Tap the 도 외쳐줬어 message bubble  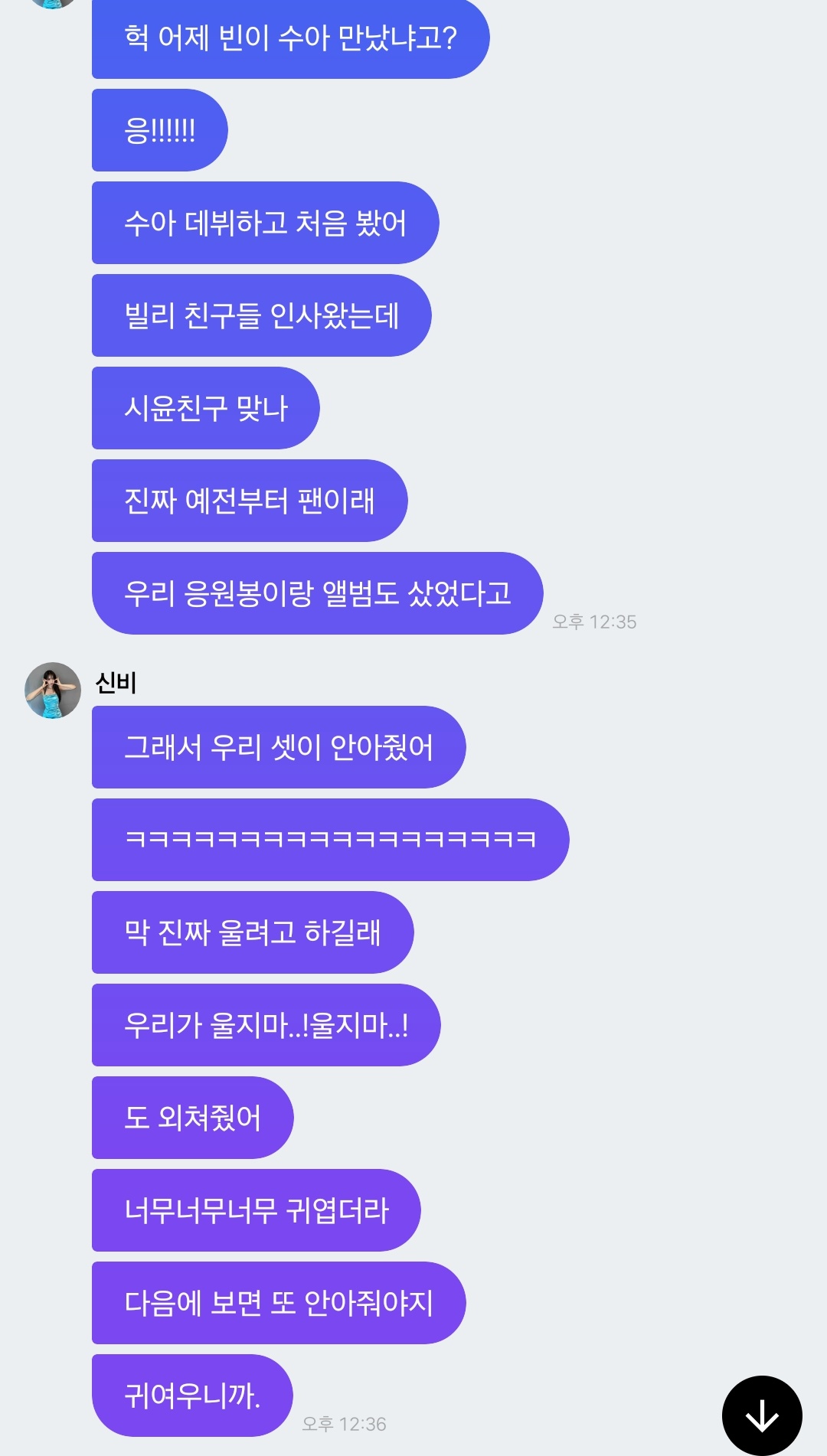coord(191,1118)
